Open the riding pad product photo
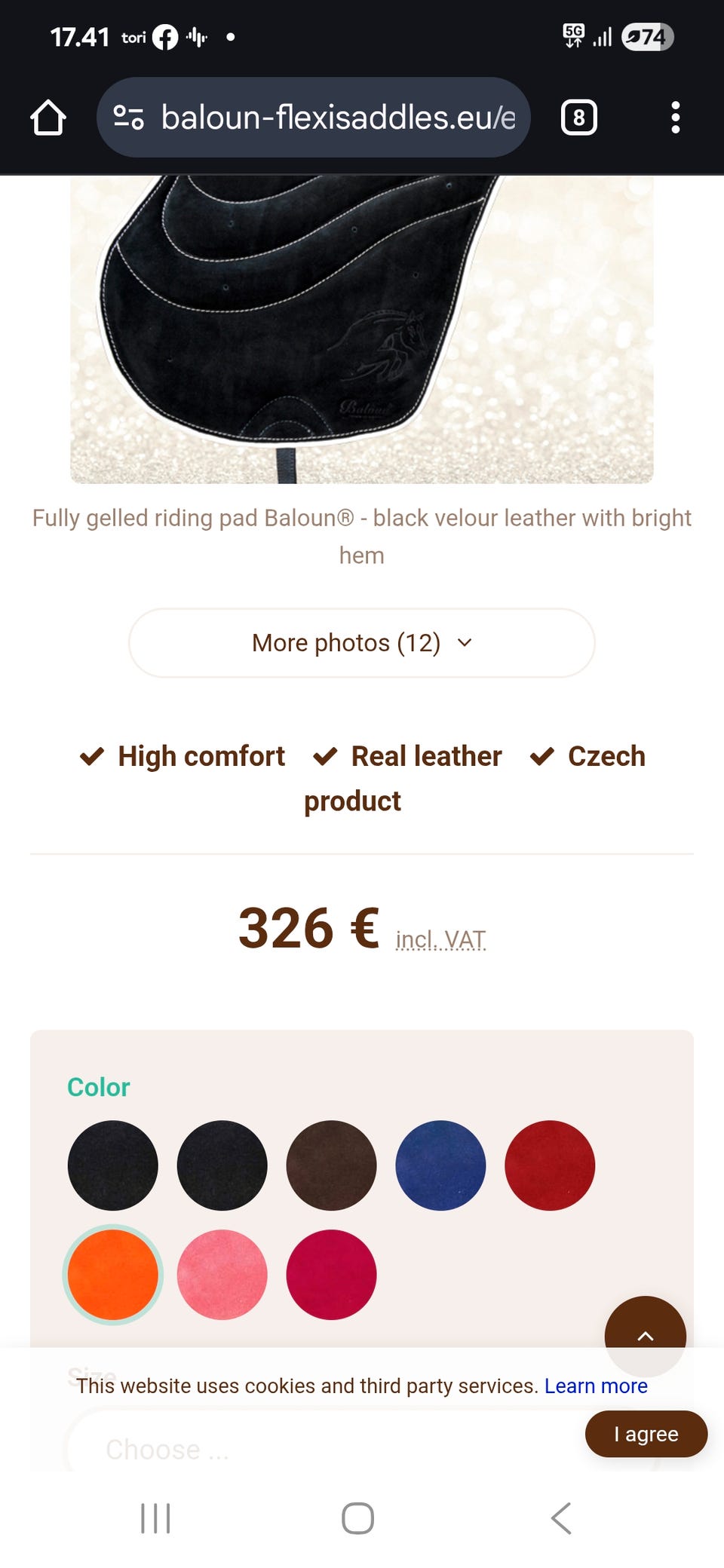Viewport: 724px width, 1568px height. click(362, 329)
